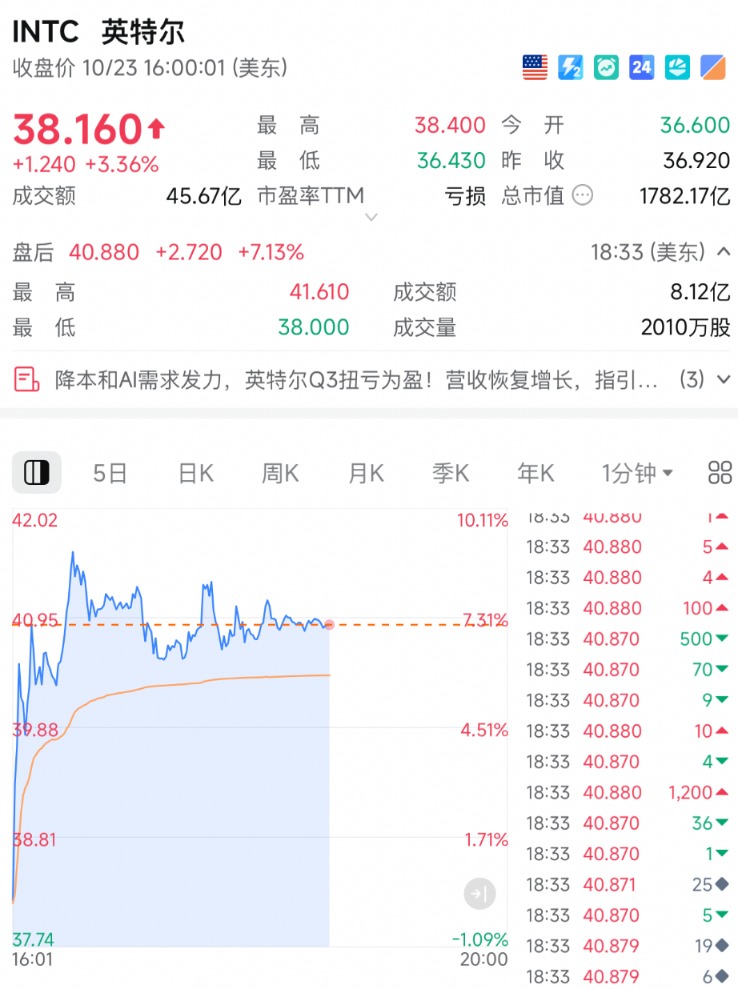The height and width of the screenshot is (989, 738).
Task: Open the chart settings grid icon
Action: [719, 473]
